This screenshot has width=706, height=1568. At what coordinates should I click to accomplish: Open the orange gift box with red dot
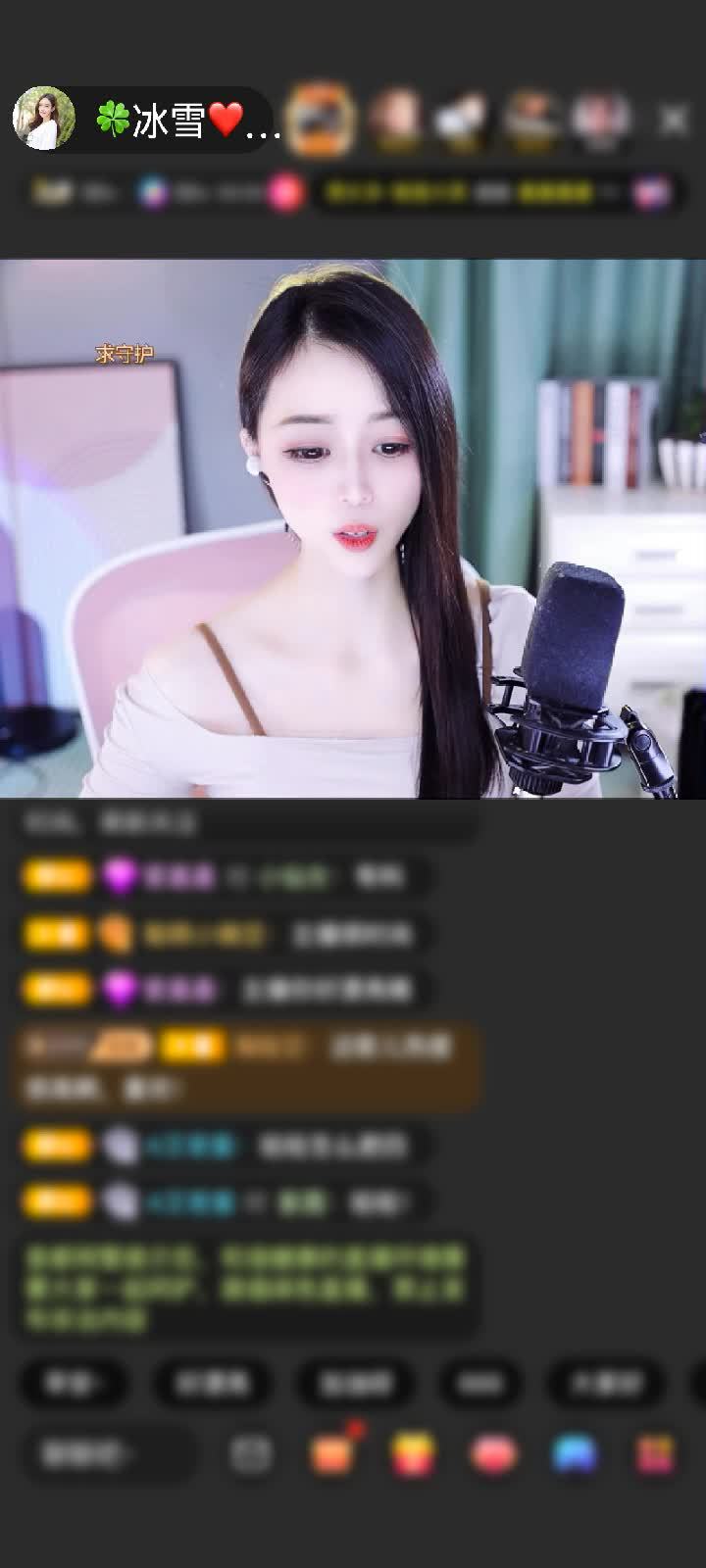[332, 1454]
